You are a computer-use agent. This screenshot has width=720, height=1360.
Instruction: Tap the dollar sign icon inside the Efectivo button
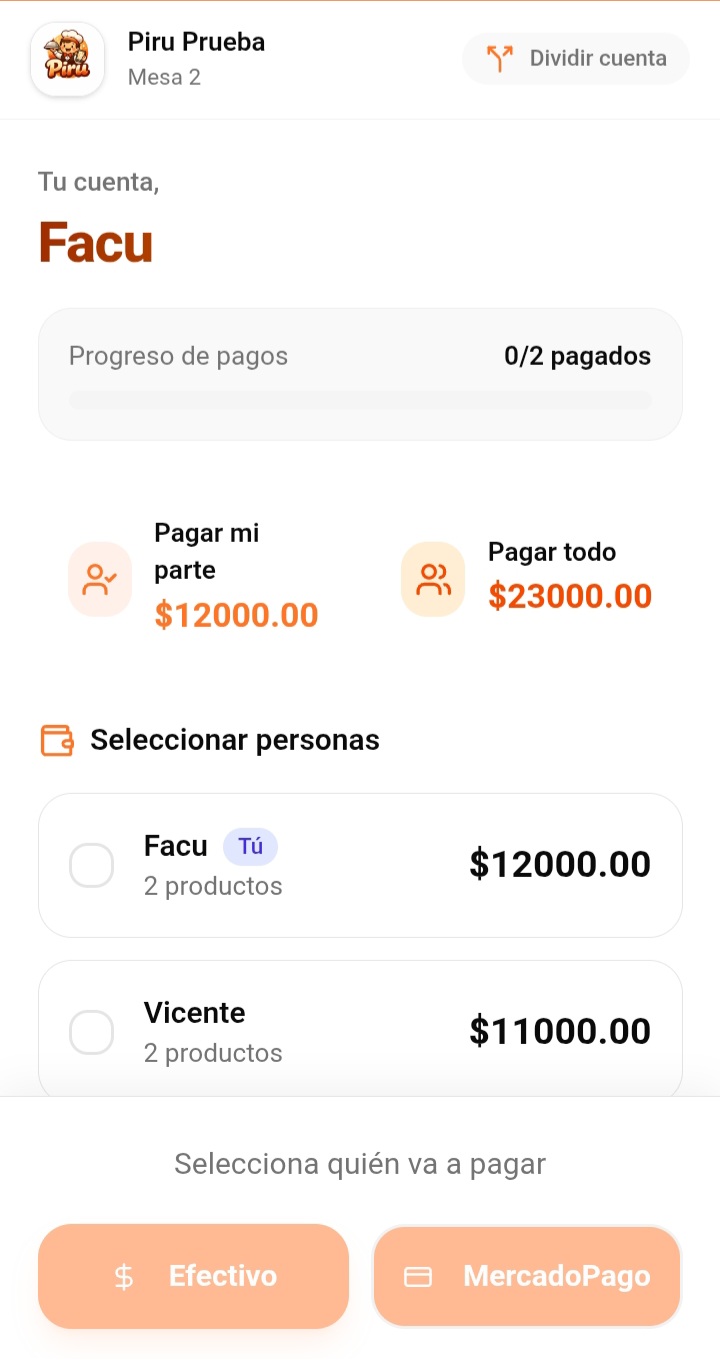122,1276
